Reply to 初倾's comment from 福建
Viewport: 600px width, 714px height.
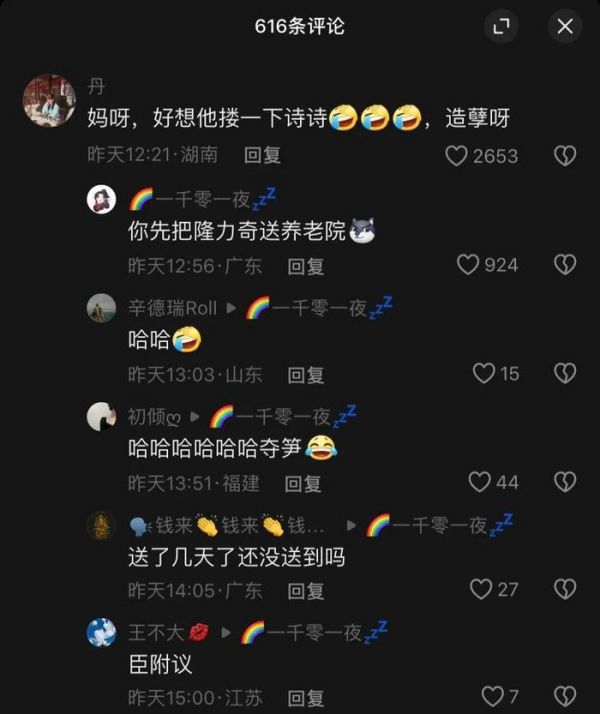[x=302, y=484]
